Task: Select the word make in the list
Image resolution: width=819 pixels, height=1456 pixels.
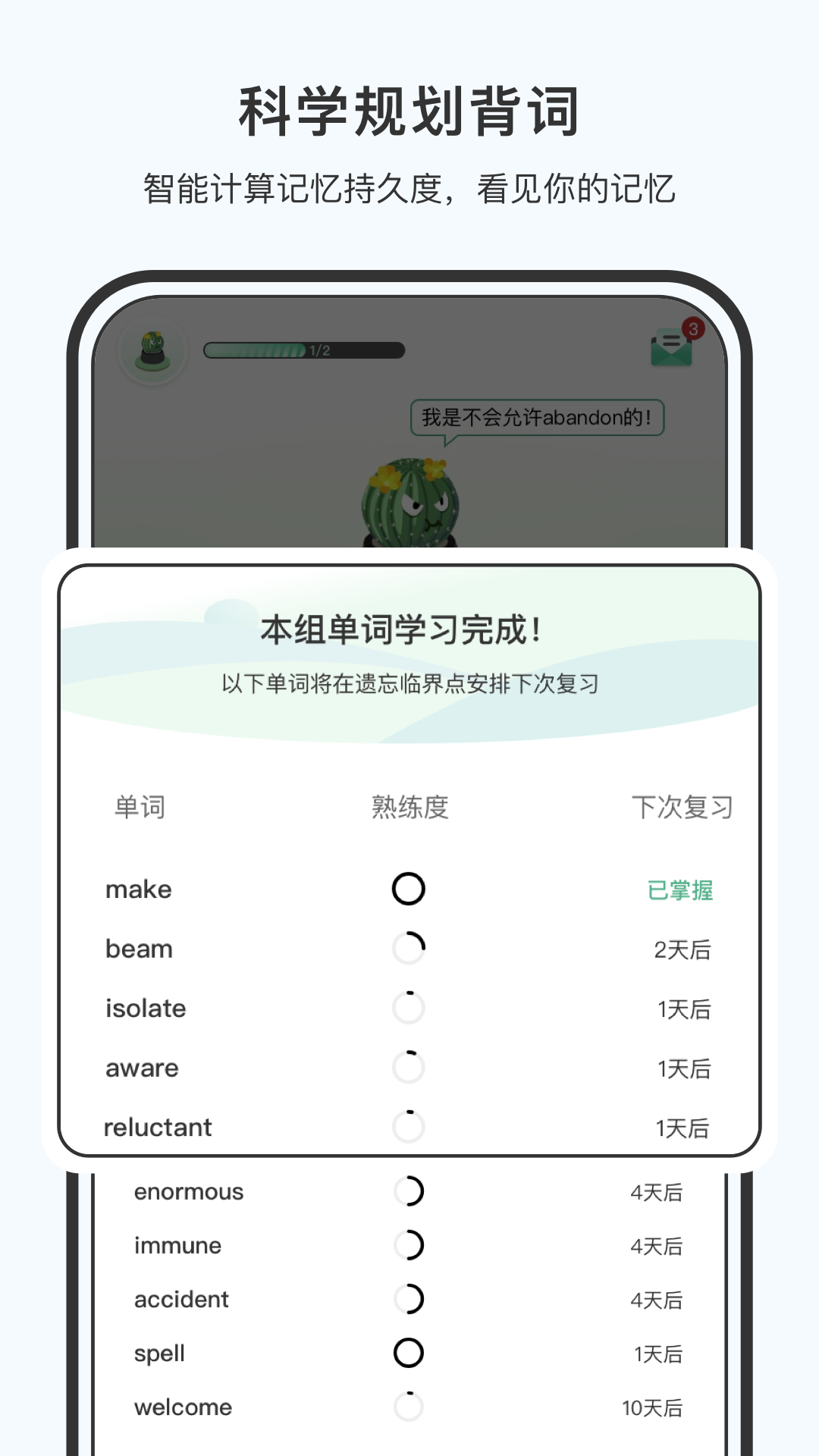Action: point(137,890)
